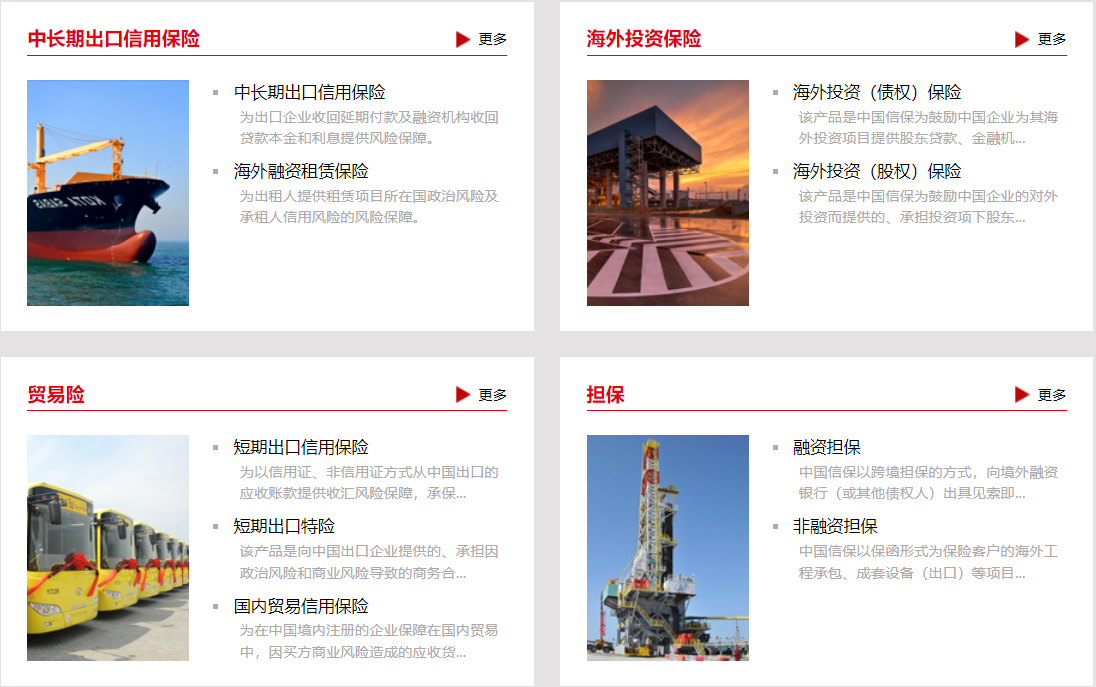
Task: Open 海外融资租赁保险 product
Action: click(301, 171)
